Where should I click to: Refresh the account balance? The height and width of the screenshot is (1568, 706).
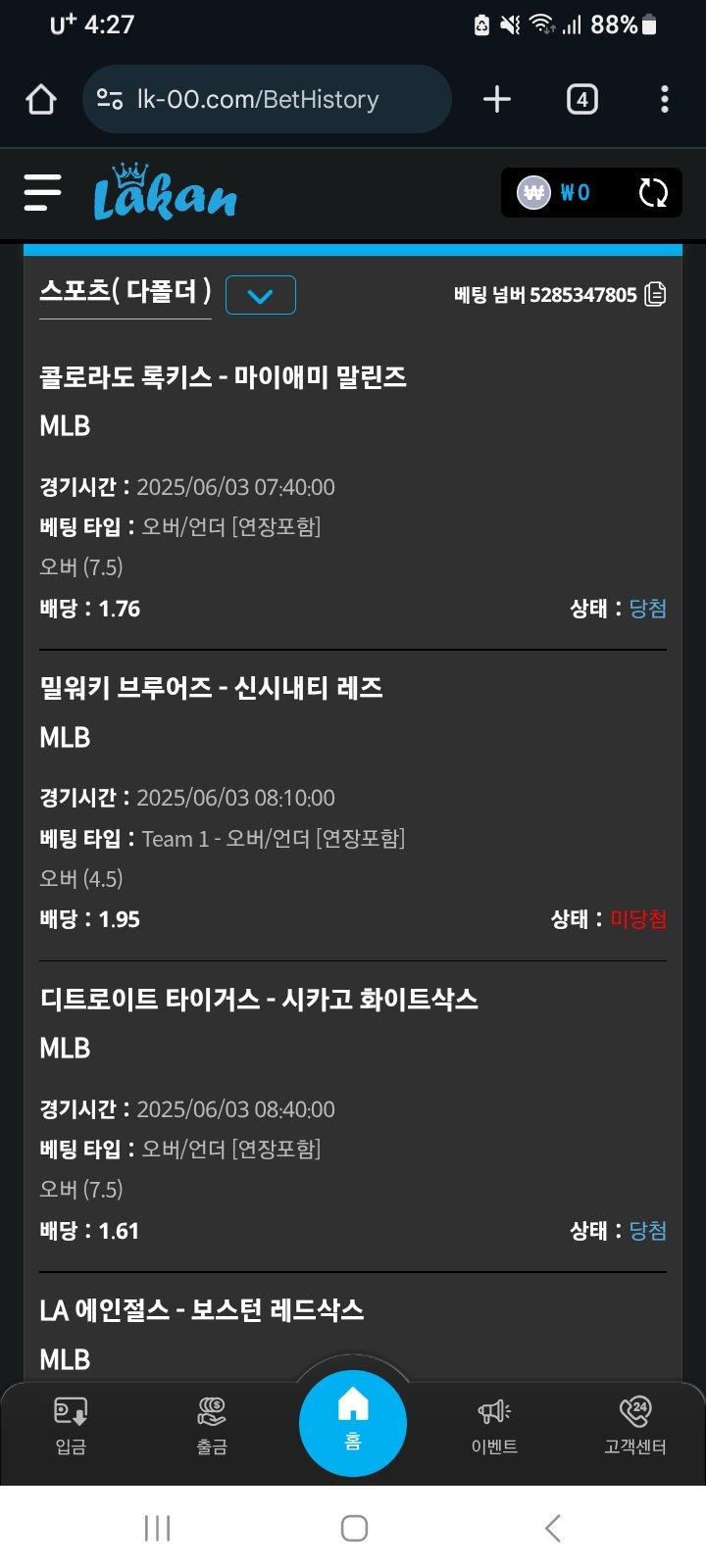click(x=653, y=193)
